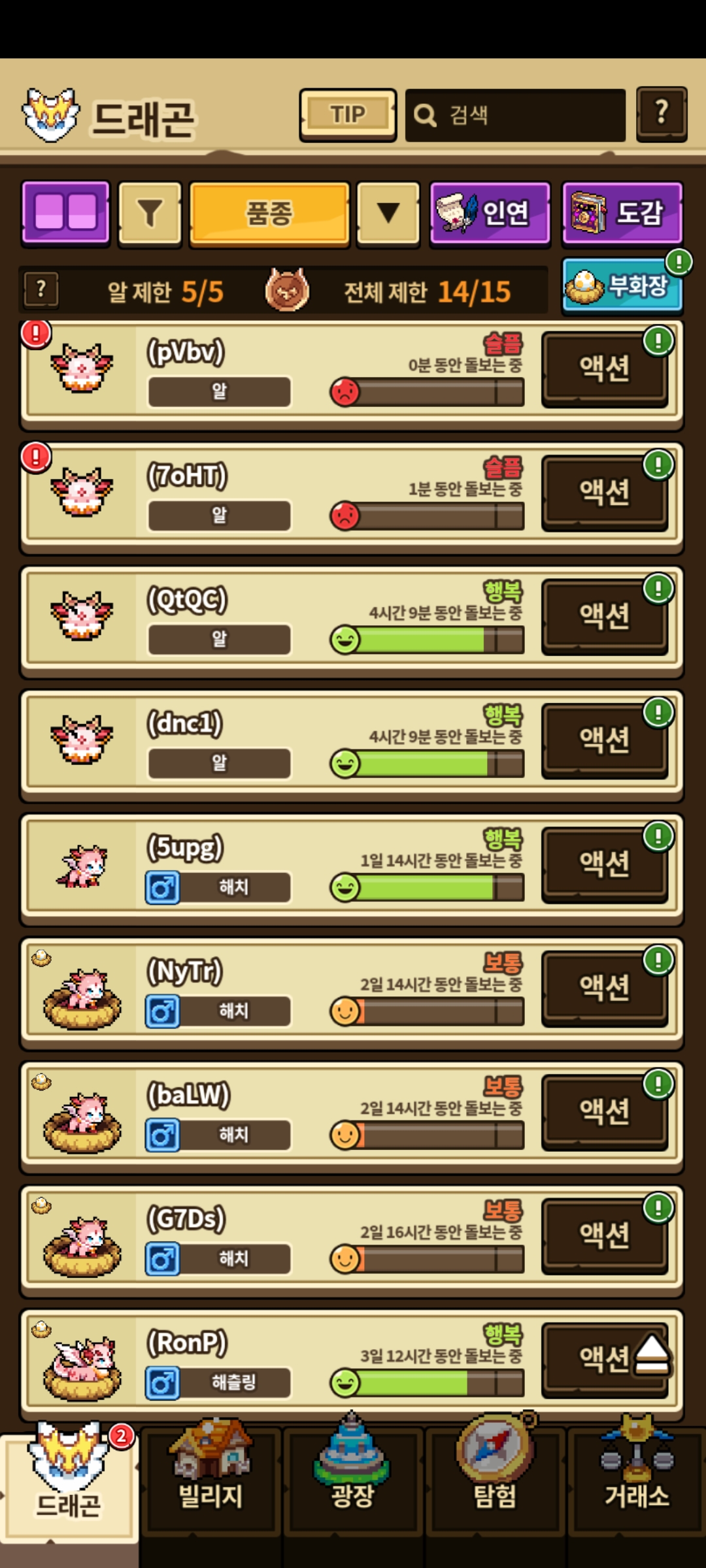
Task: Expand the sort order dropdown arrow
Action: tap(388, 214)
